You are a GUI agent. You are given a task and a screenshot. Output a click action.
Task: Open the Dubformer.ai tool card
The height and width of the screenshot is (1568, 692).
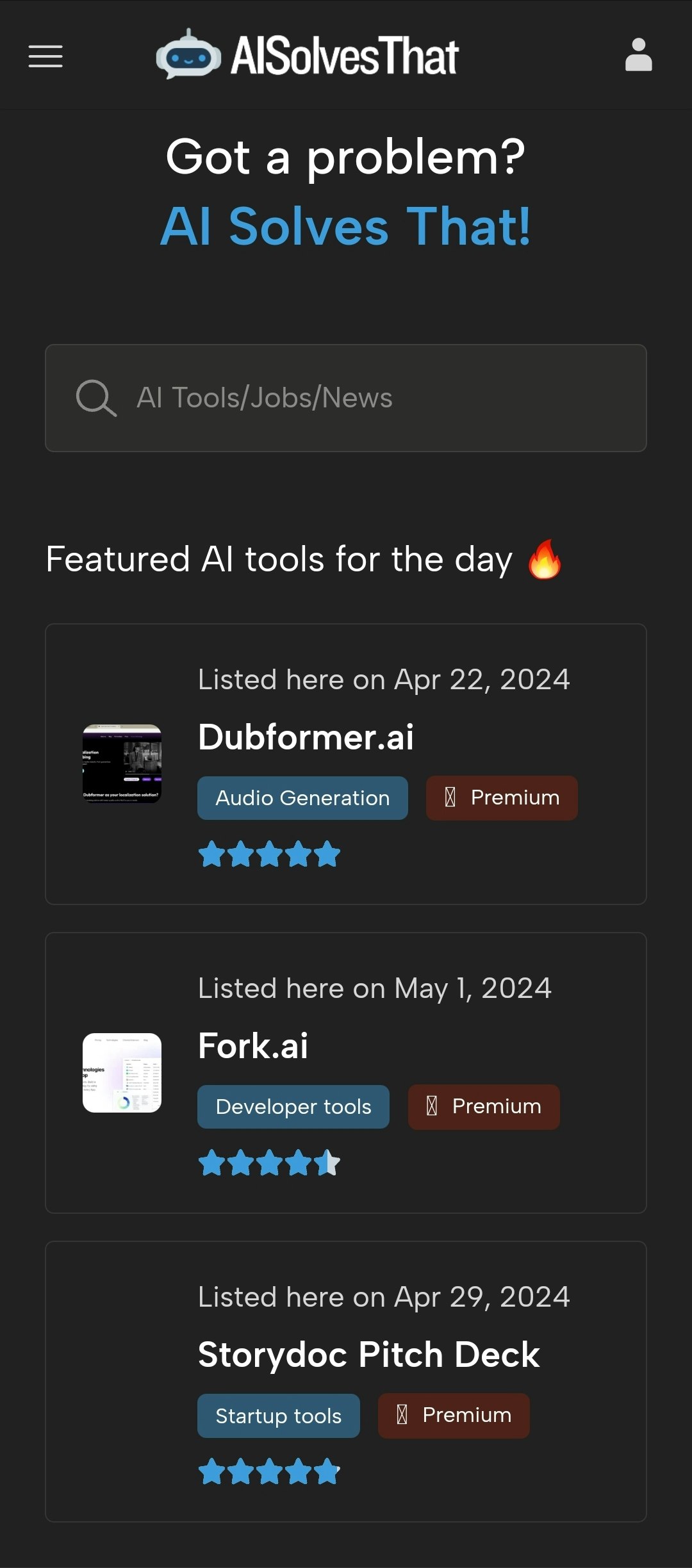306,737
